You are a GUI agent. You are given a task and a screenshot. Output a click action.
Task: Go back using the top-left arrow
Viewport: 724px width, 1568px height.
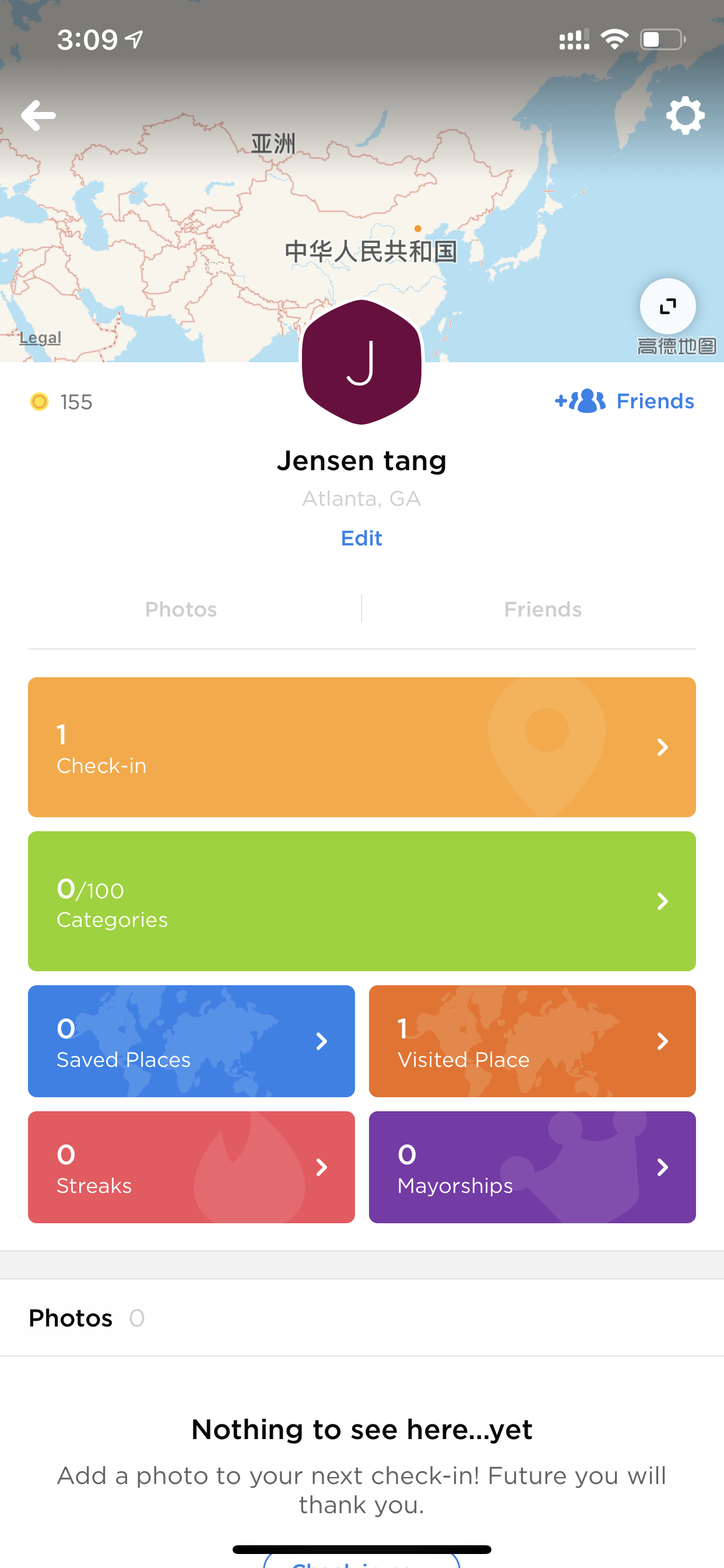tap(38, 115)
